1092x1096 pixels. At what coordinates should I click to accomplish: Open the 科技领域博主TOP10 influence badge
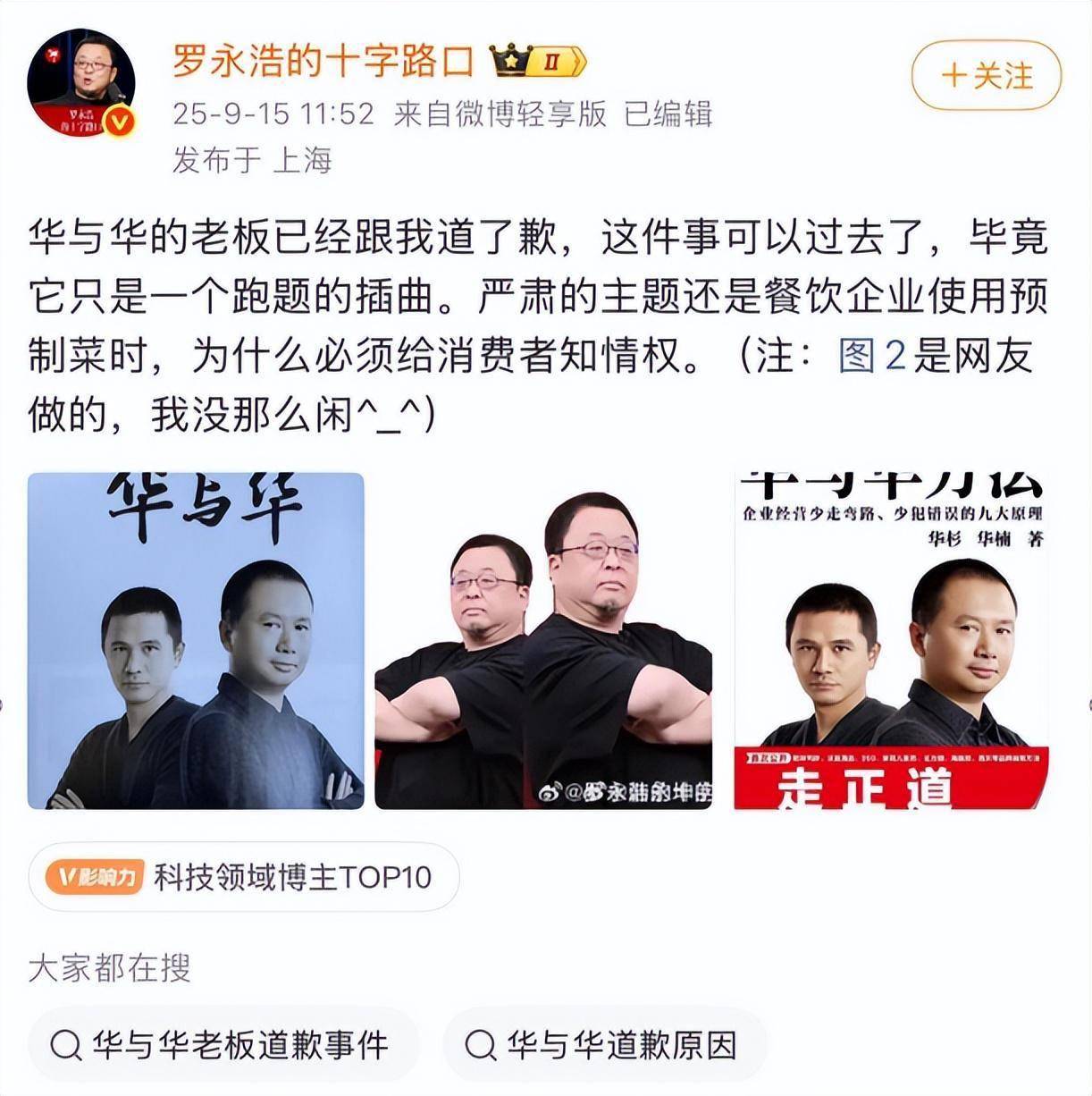244,877
